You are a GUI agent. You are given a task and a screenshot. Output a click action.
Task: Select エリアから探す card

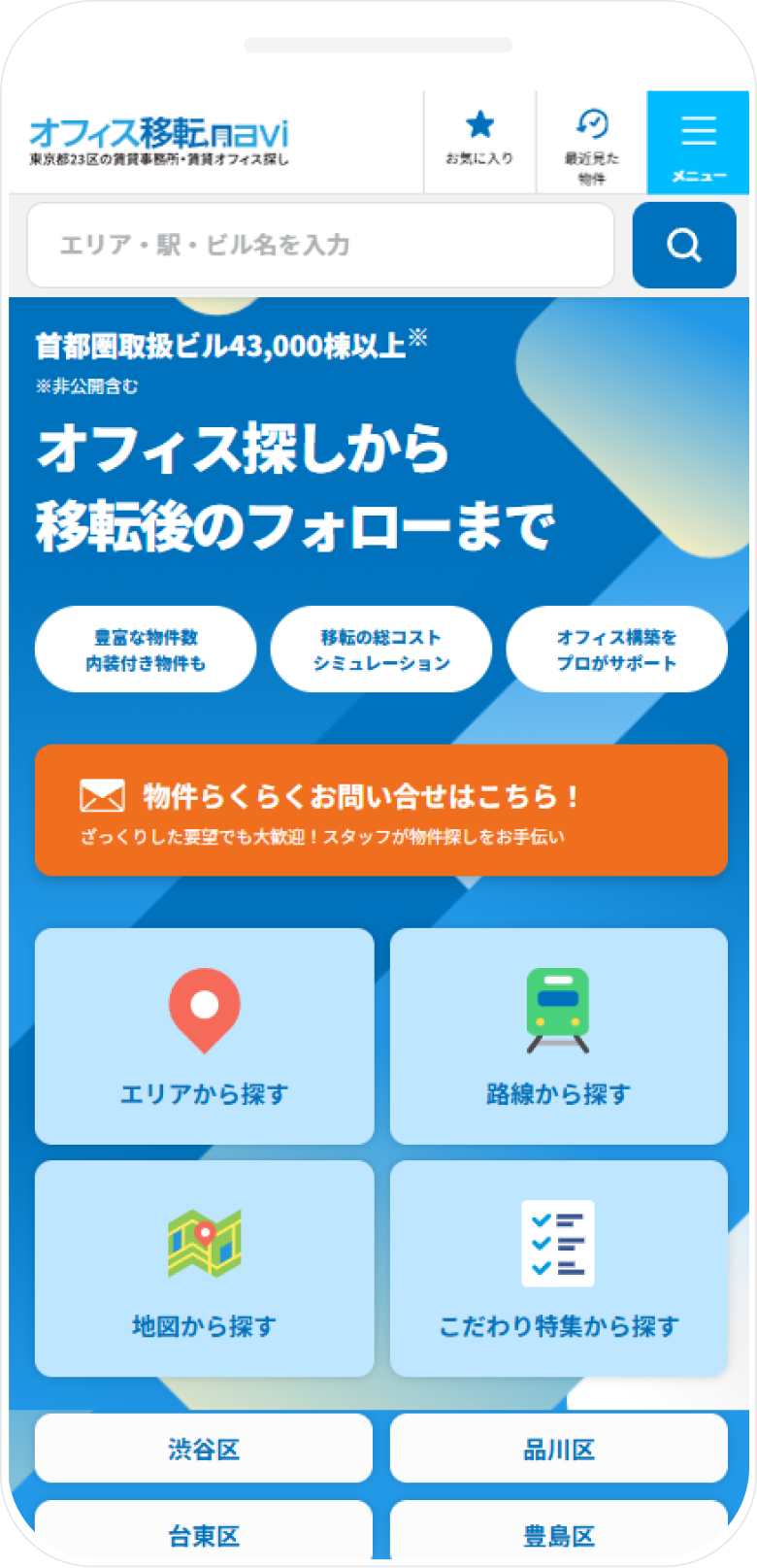click(204, 1036)
